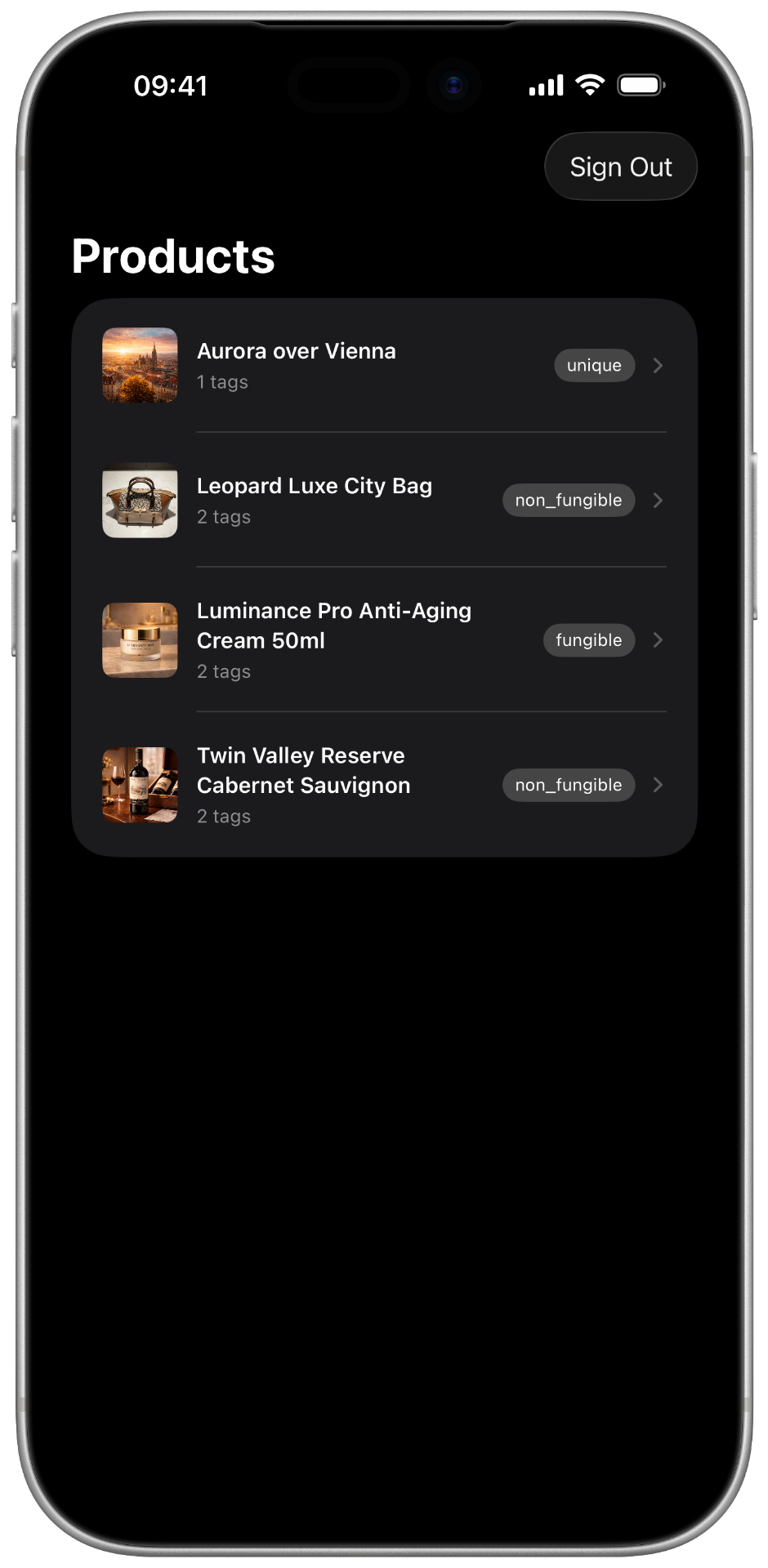Open the Leopard Luxe City Bag row
This screenshot has width=768, height=1568.
(x=384, y=500)
